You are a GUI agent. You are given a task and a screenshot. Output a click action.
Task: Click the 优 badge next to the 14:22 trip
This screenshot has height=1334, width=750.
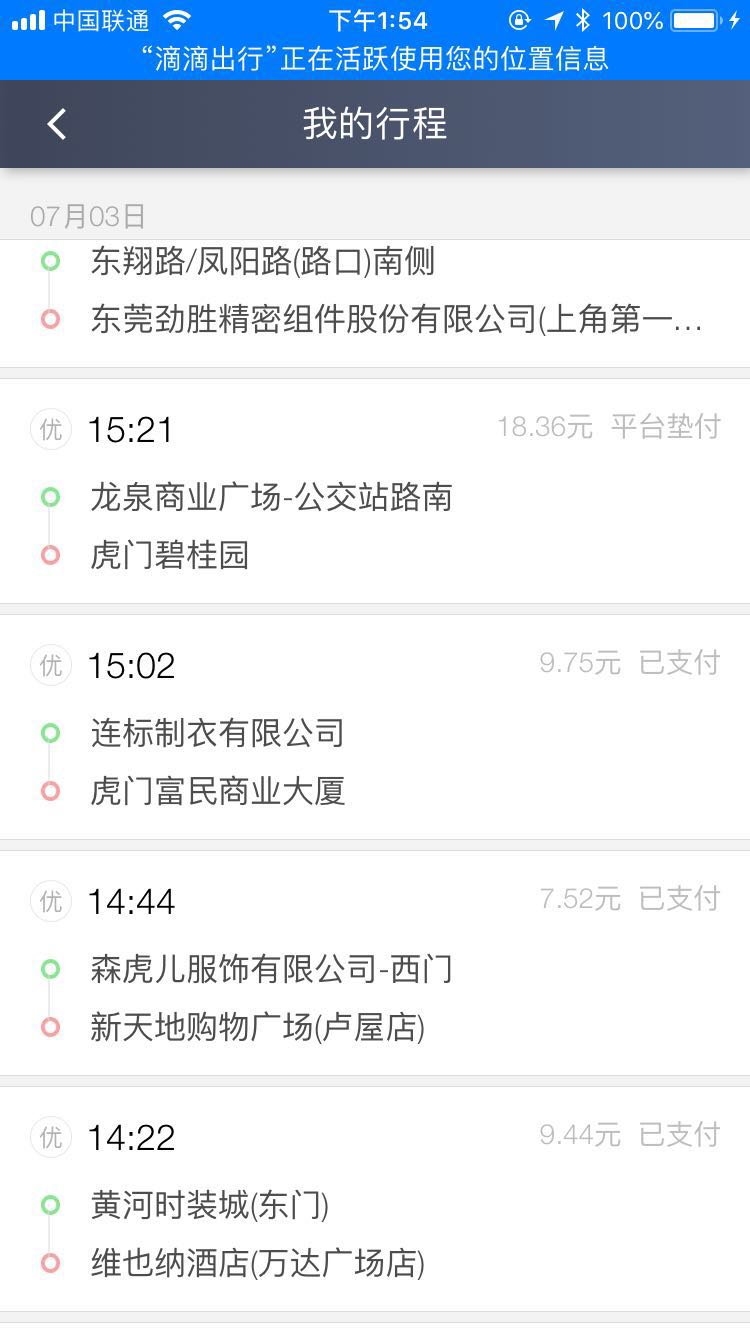click(51, 1137)
